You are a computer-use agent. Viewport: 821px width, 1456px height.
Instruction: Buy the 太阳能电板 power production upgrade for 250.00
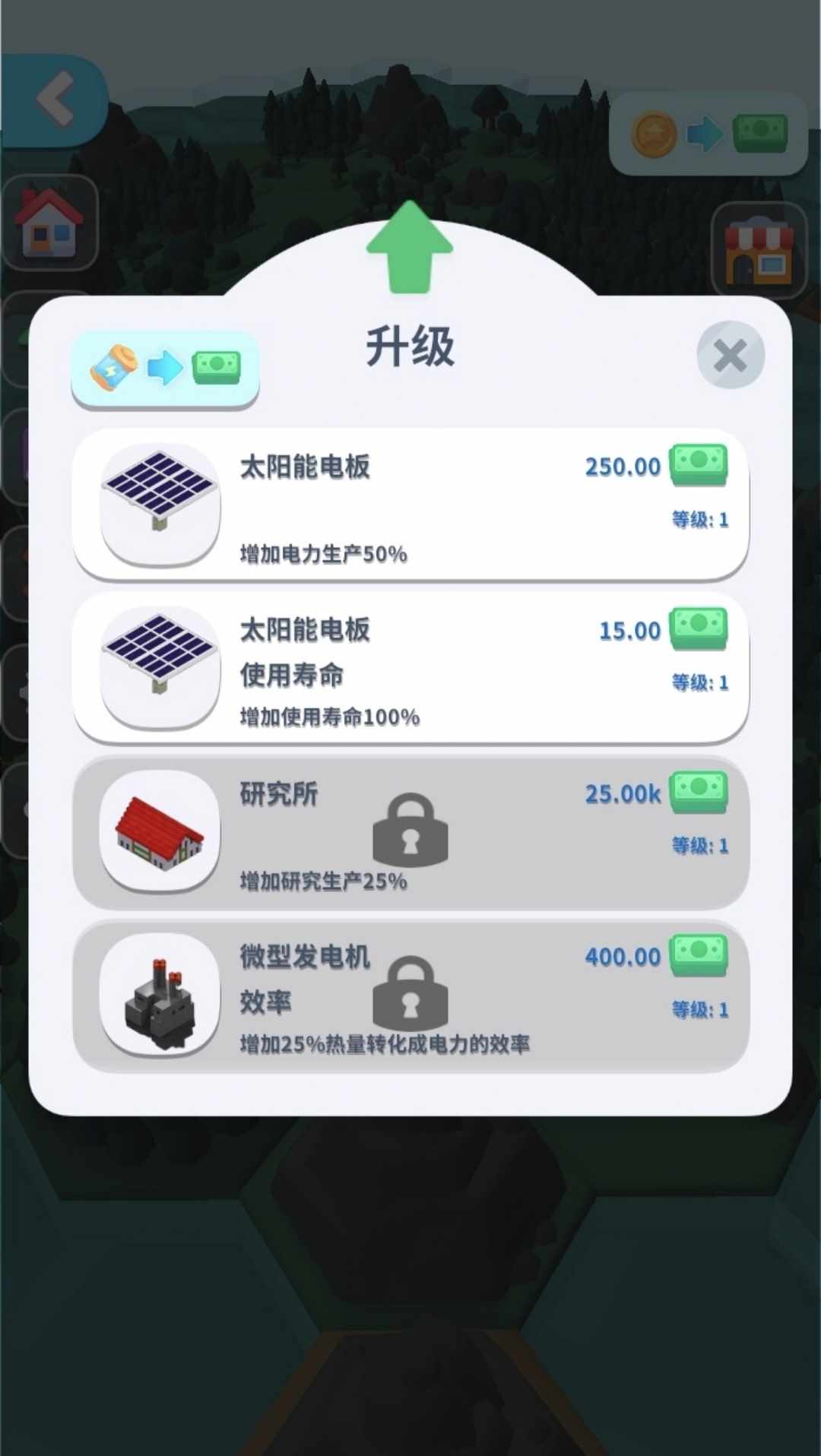point(410,505)
